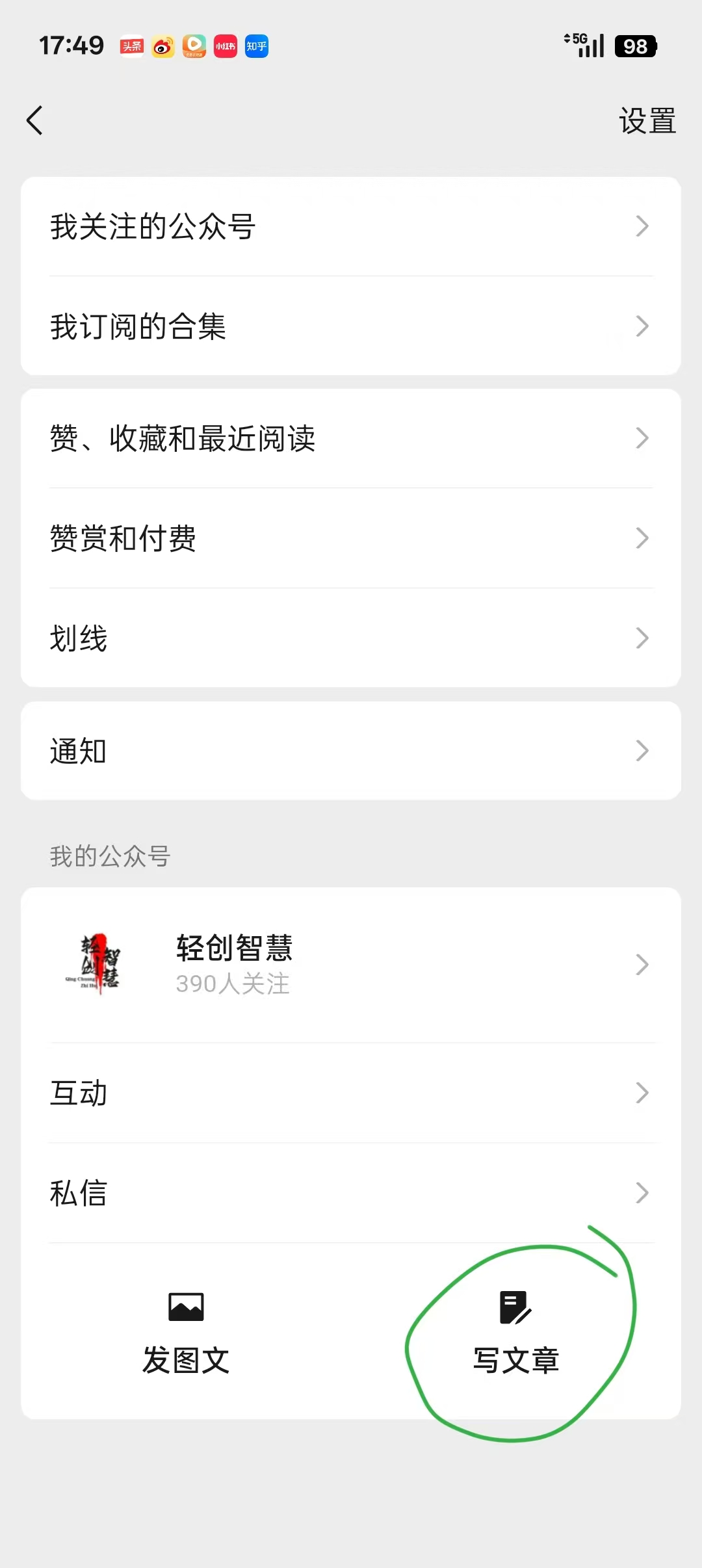Open the 轻创智慧 official account
This screenshot has width=702, height=1568.
[351, 965]
